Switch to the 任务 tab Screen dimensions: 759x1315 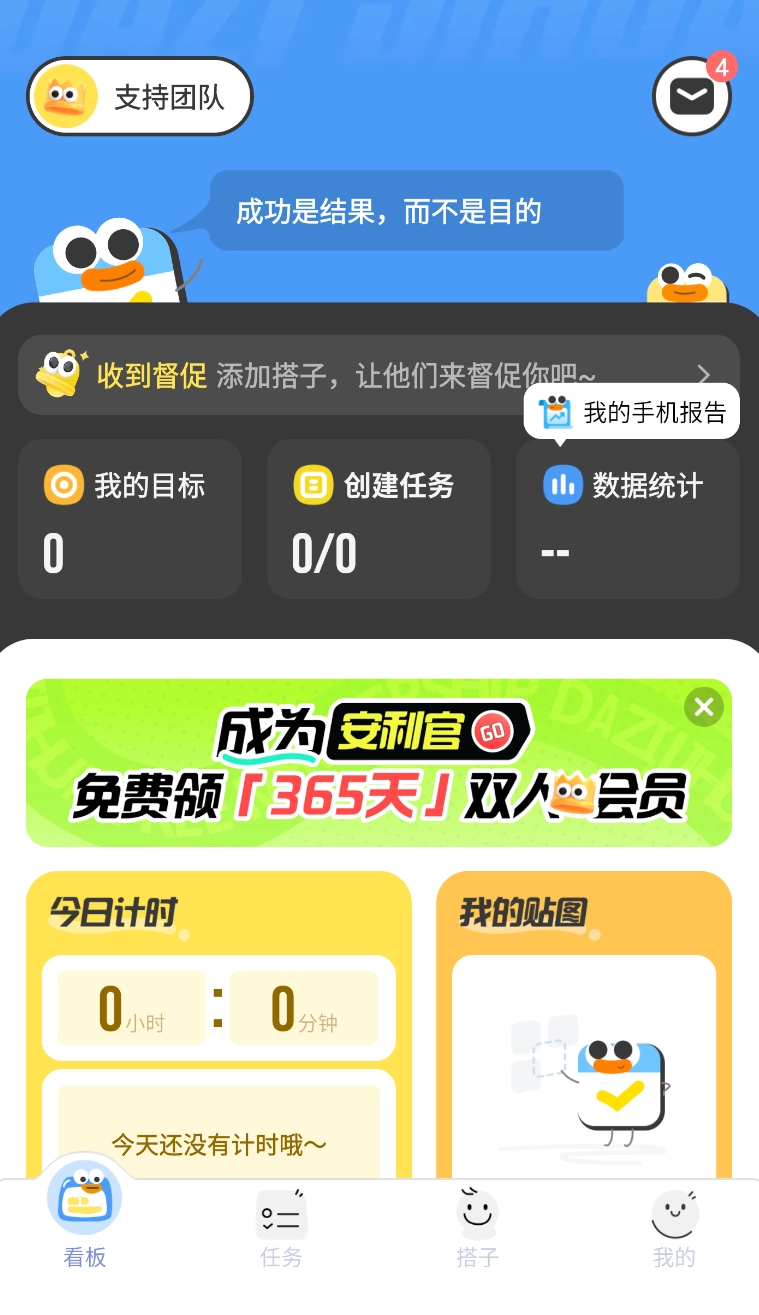point(281,1230)
